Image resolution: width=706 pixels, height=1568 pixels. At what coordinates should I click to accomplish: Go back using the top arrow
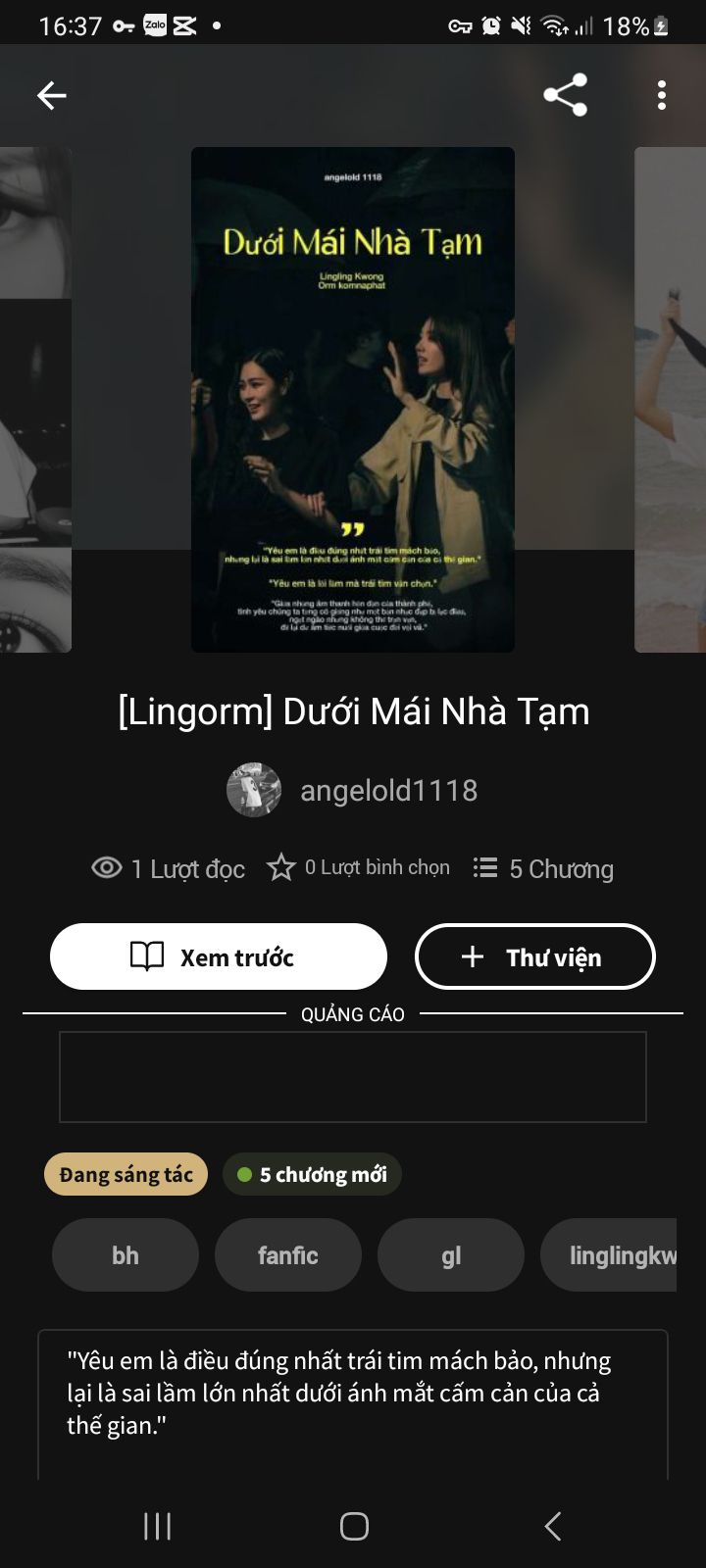pyautogui.click(x=52, y=95)
